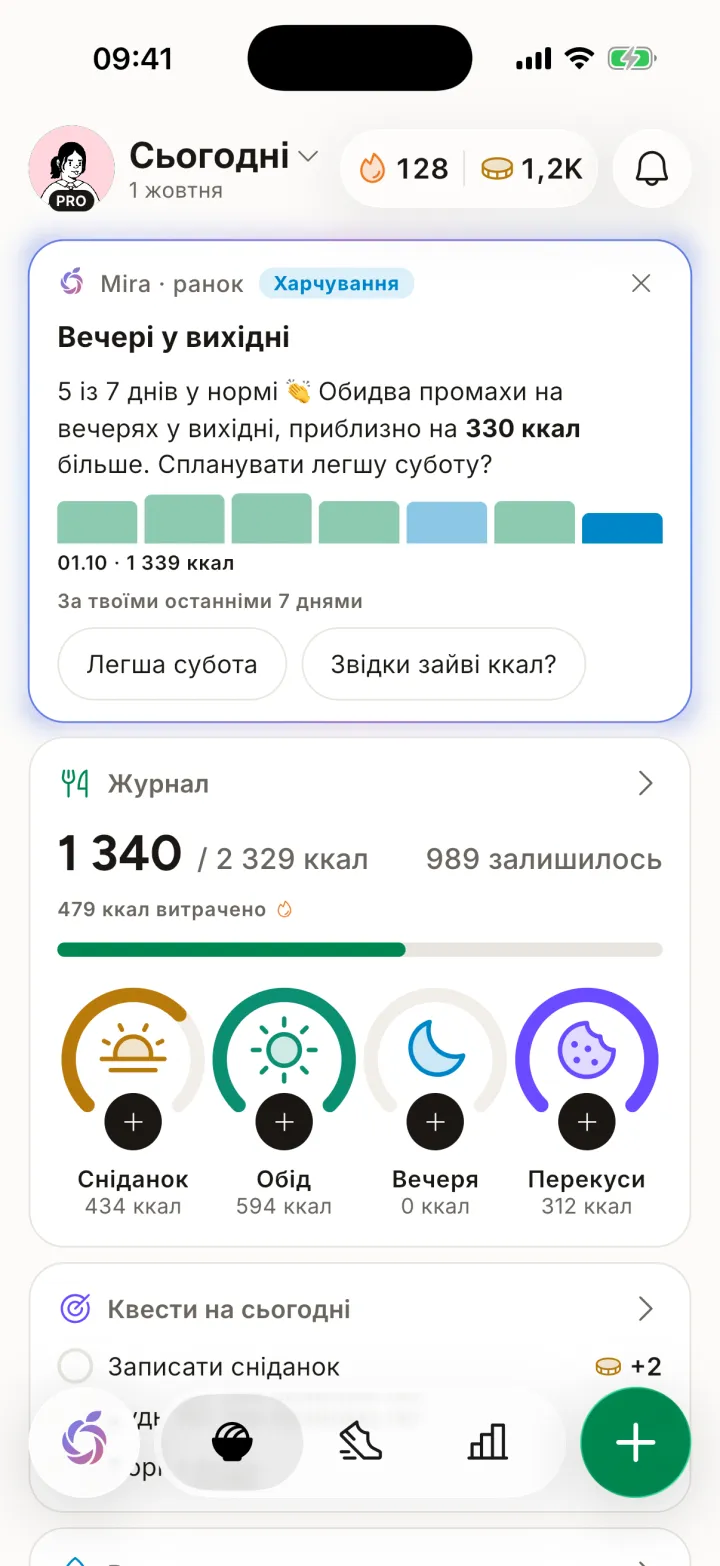The width and height of the screenshot is (720, 1566).
Task: Check off the Записати сніданок quest
Action: pos(75,1366)
